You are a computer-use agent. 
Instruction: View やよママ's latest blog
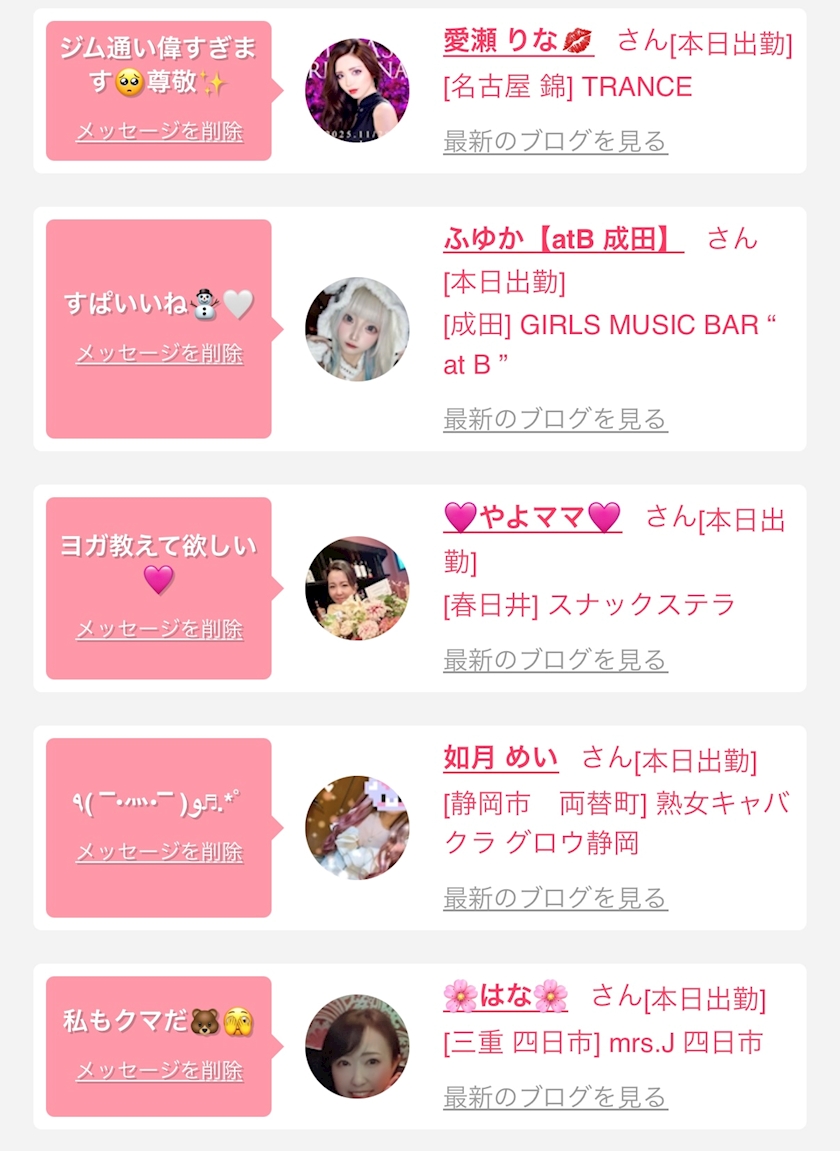point(555,659)
